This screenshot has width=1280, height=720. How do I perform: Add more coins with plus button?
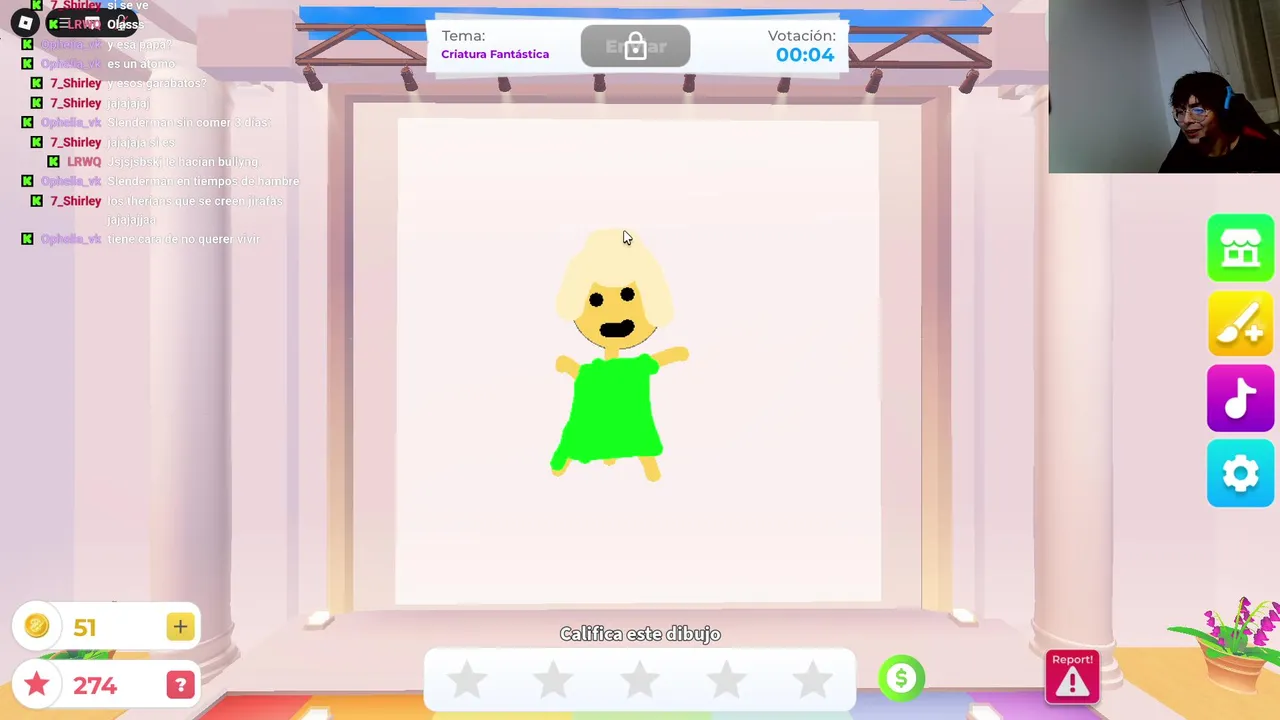180,627
